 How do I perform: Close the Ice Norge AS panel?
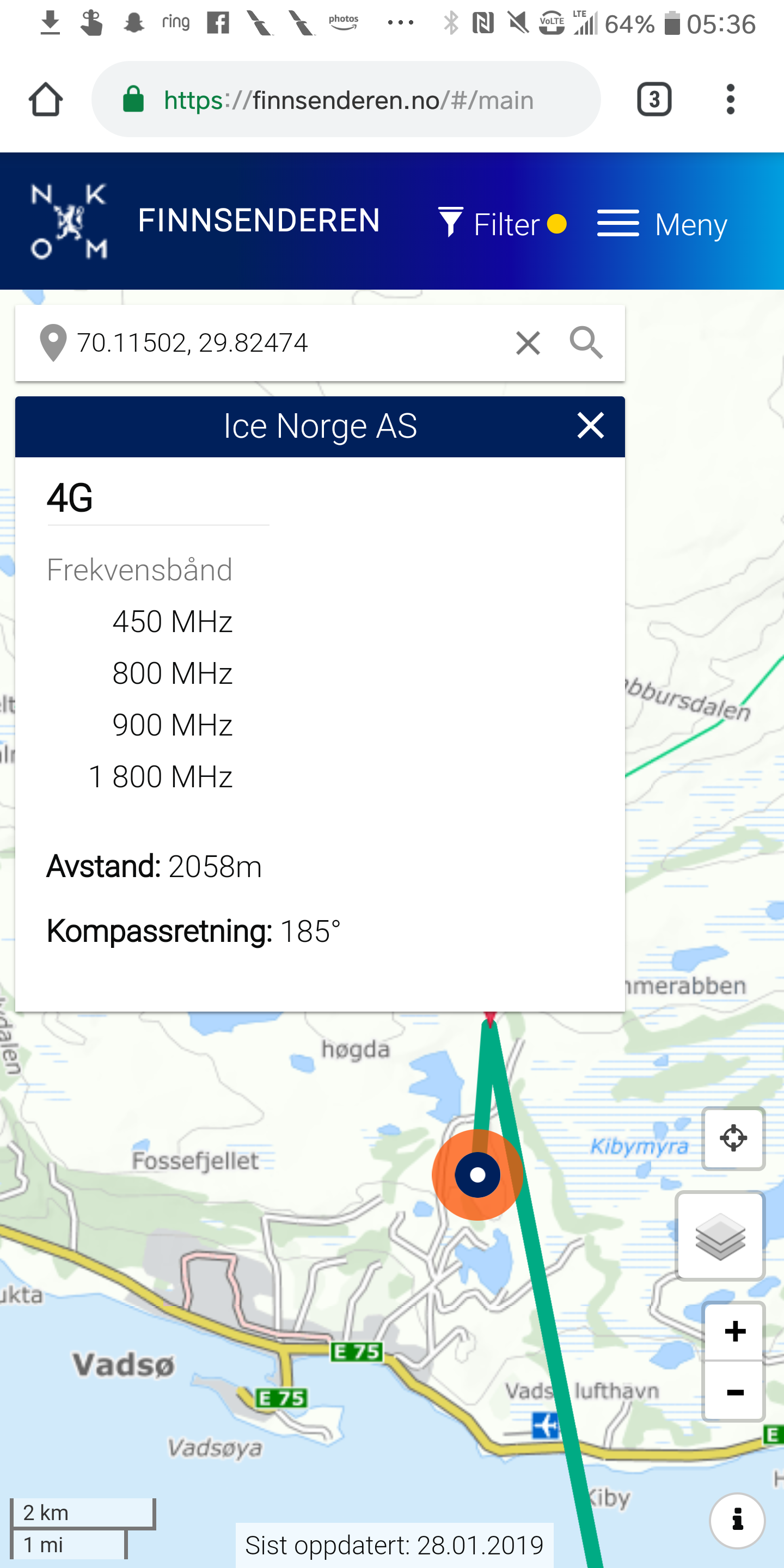[590, 425]
